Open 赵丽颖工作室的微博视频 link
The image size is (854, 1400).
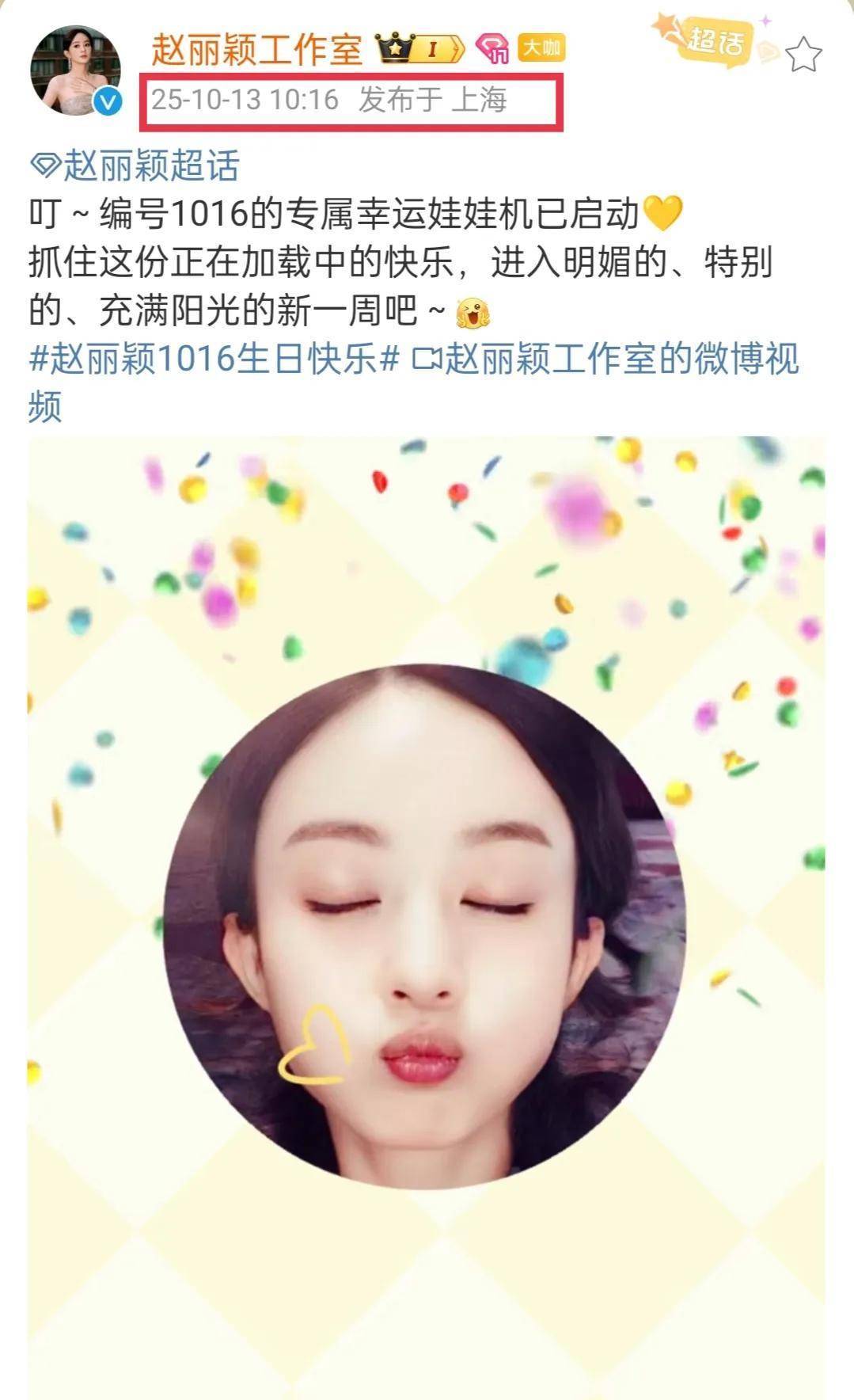[x=605, y=360]
